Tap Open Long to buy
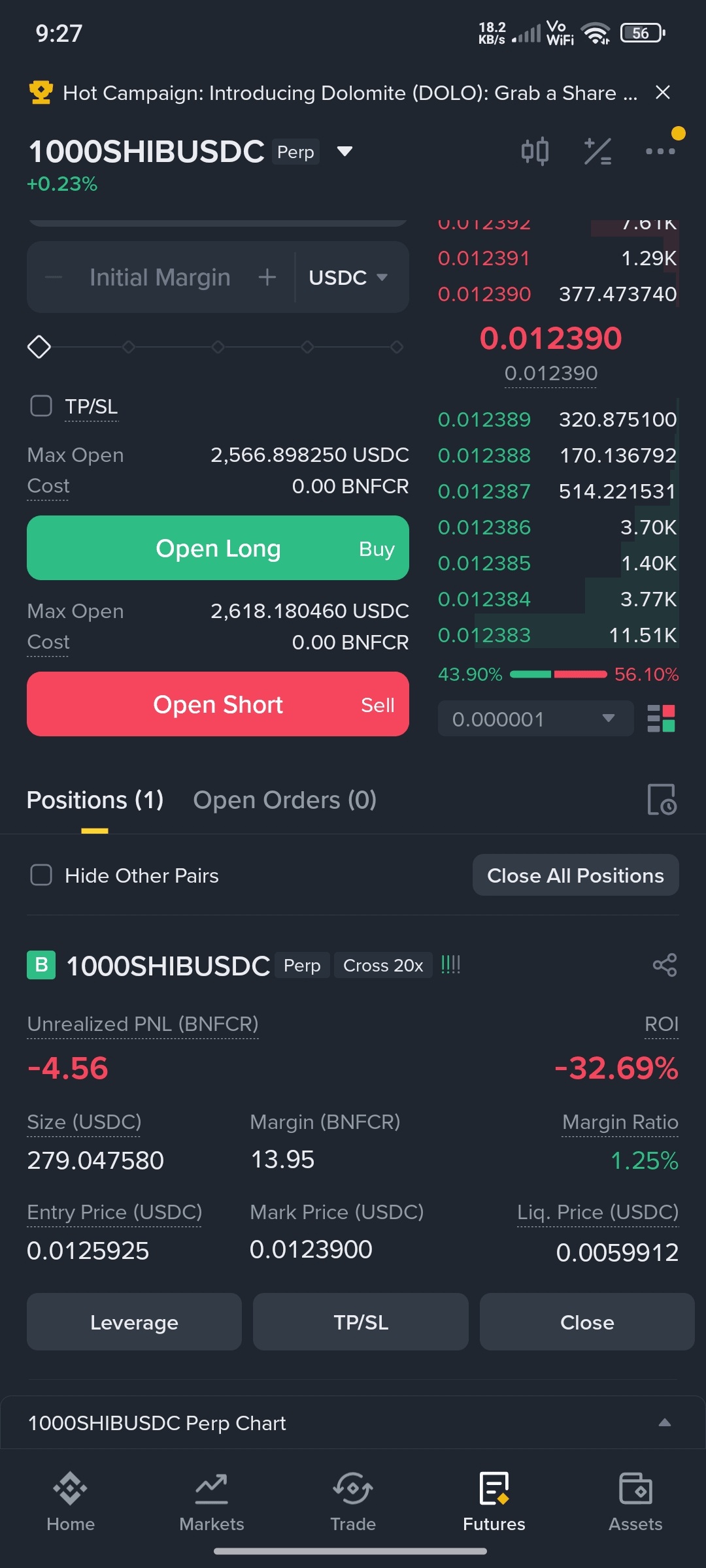The width and height of the screenshot is (706, 1568). click(218, 548)
